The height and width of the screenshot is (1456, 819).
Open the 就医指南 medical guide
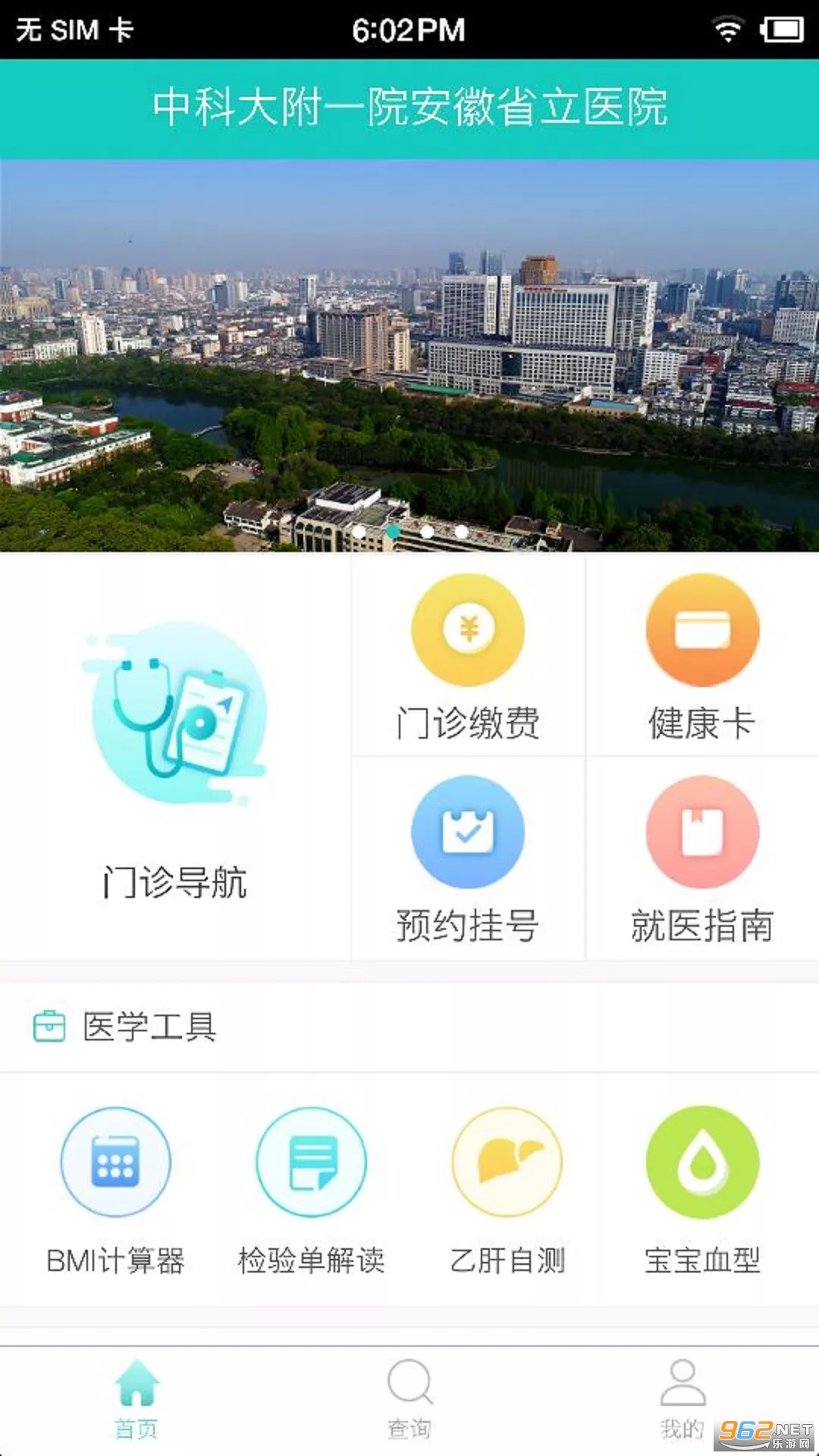point(702,858)
